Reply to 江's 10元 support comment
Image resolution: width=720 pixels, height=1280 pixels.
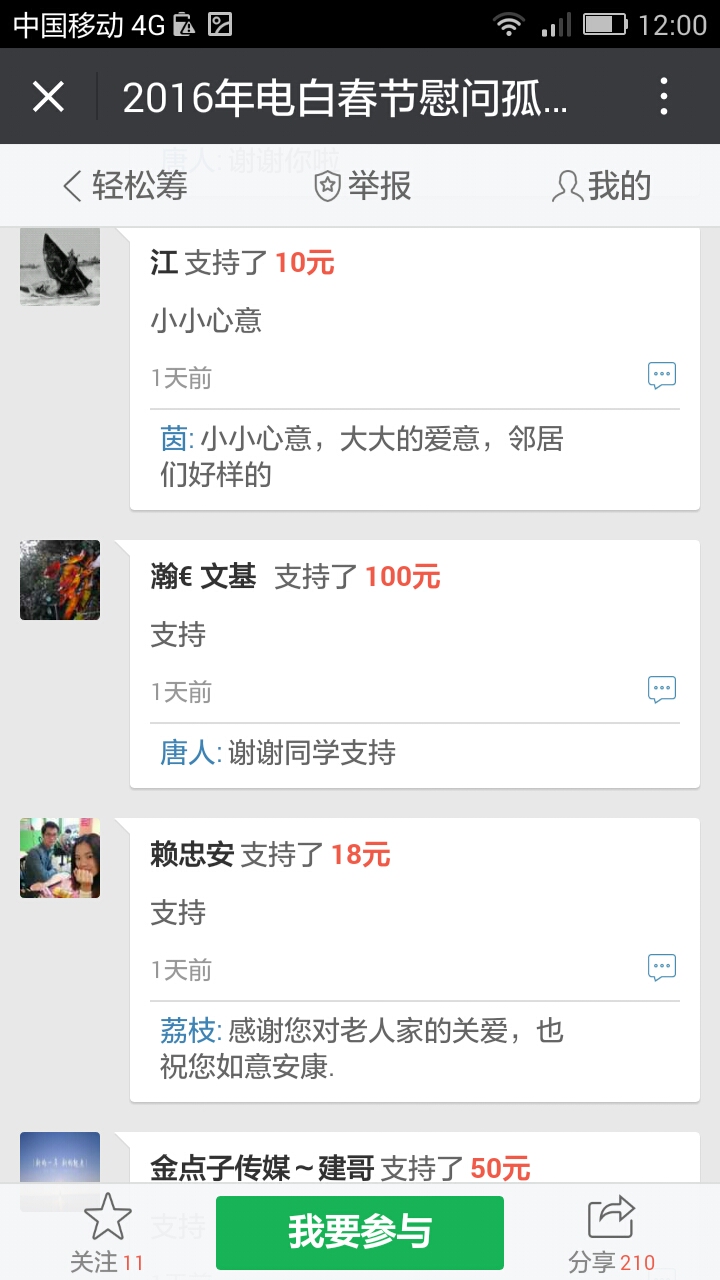tap(662, 376)
